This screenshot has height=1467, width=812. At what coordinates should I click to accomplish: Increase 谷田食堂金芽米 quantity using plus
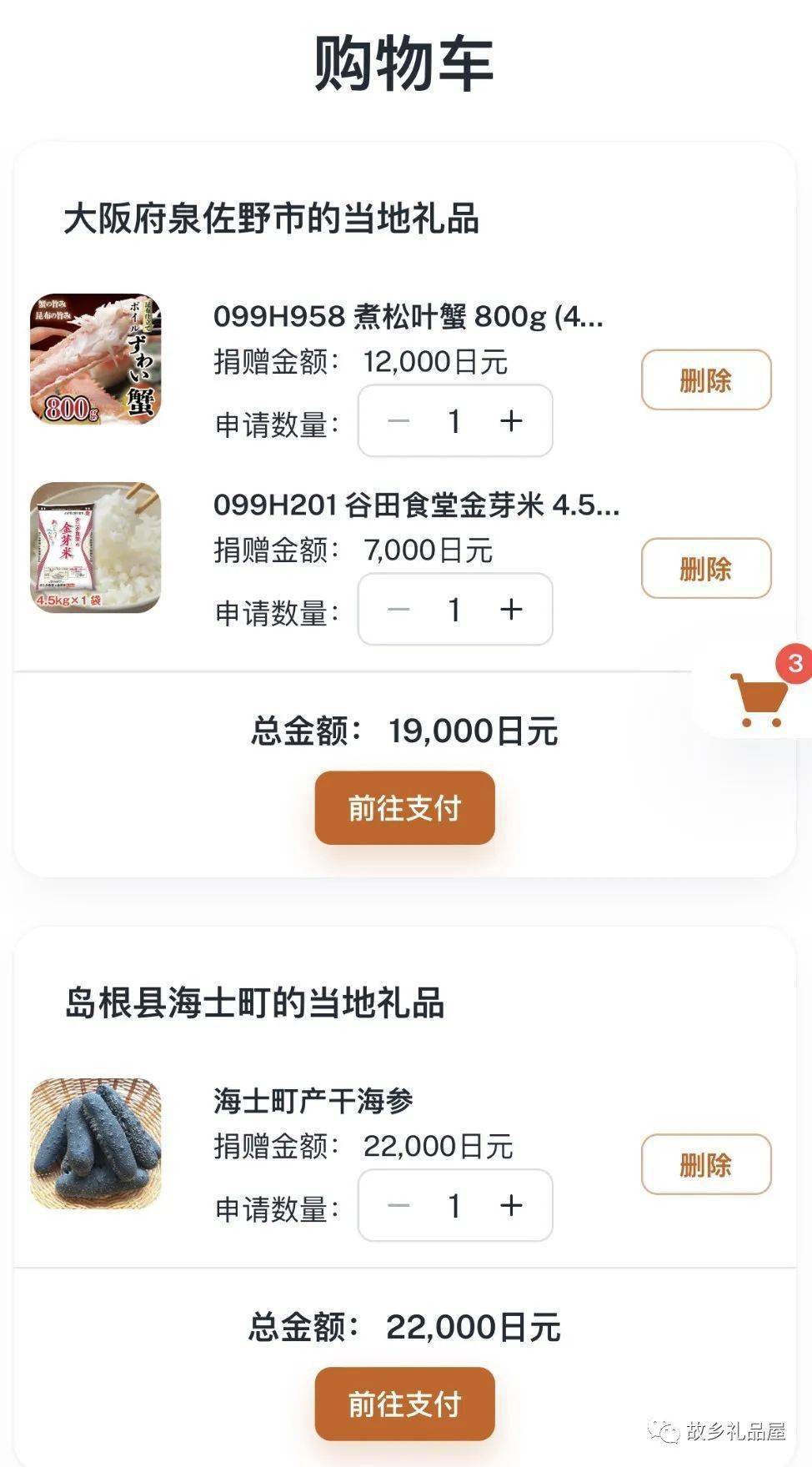(x=511, y=610)
